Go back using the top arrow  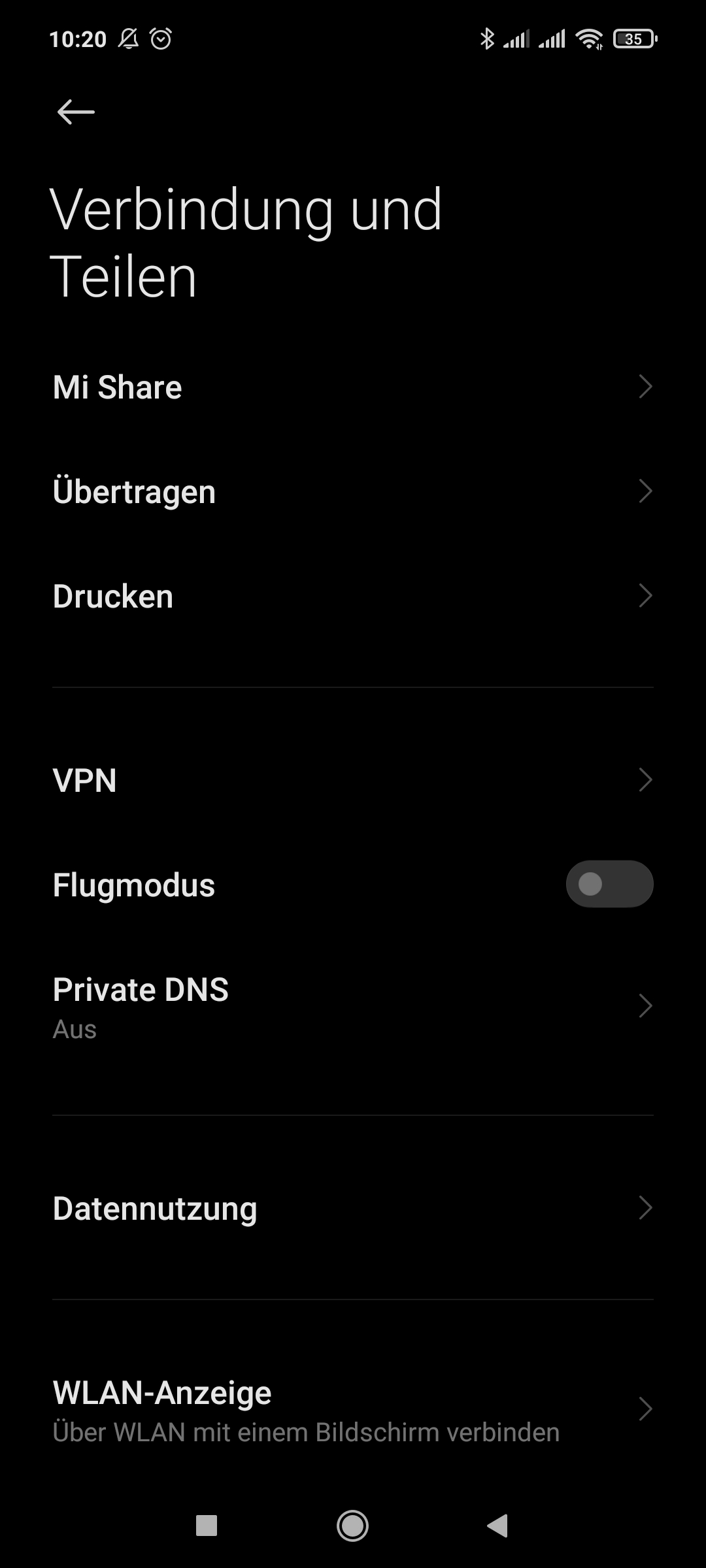click(x=76, y=112)
